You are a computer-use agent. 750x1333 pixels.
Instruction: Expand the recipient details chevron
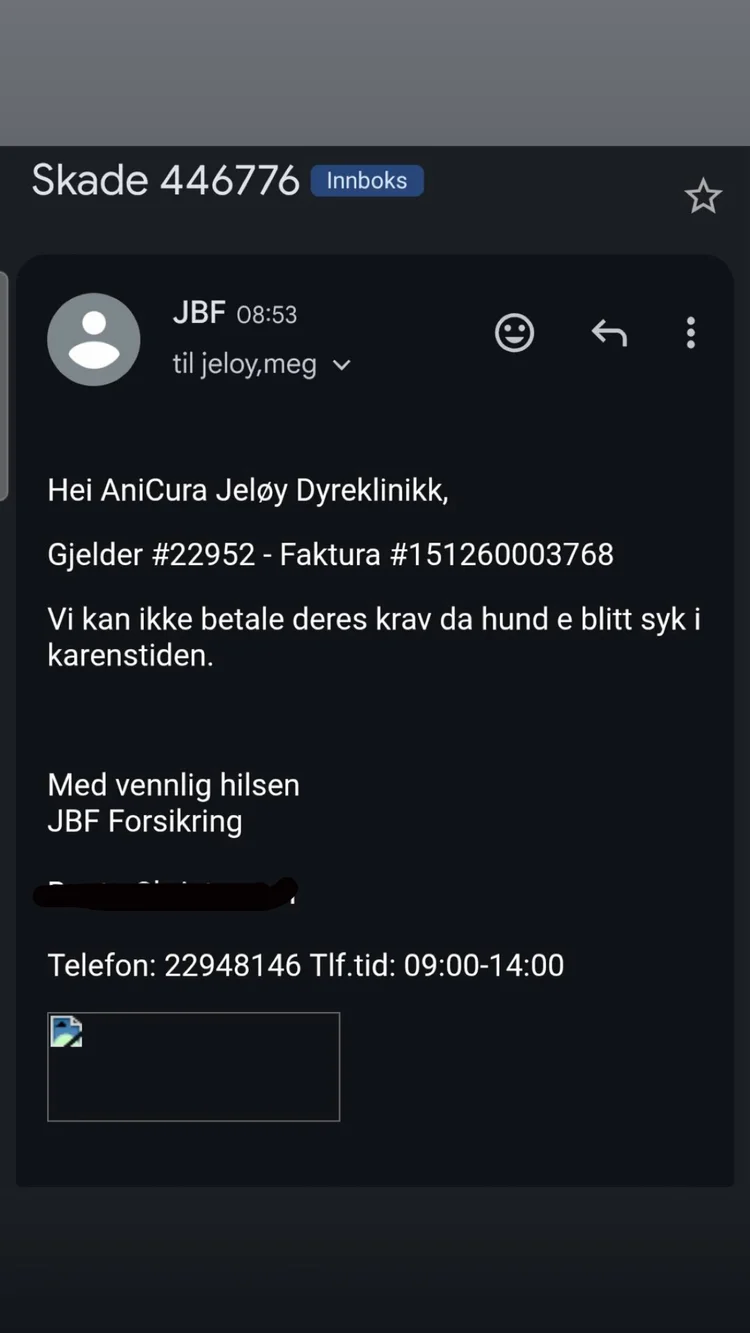point(342,366)
